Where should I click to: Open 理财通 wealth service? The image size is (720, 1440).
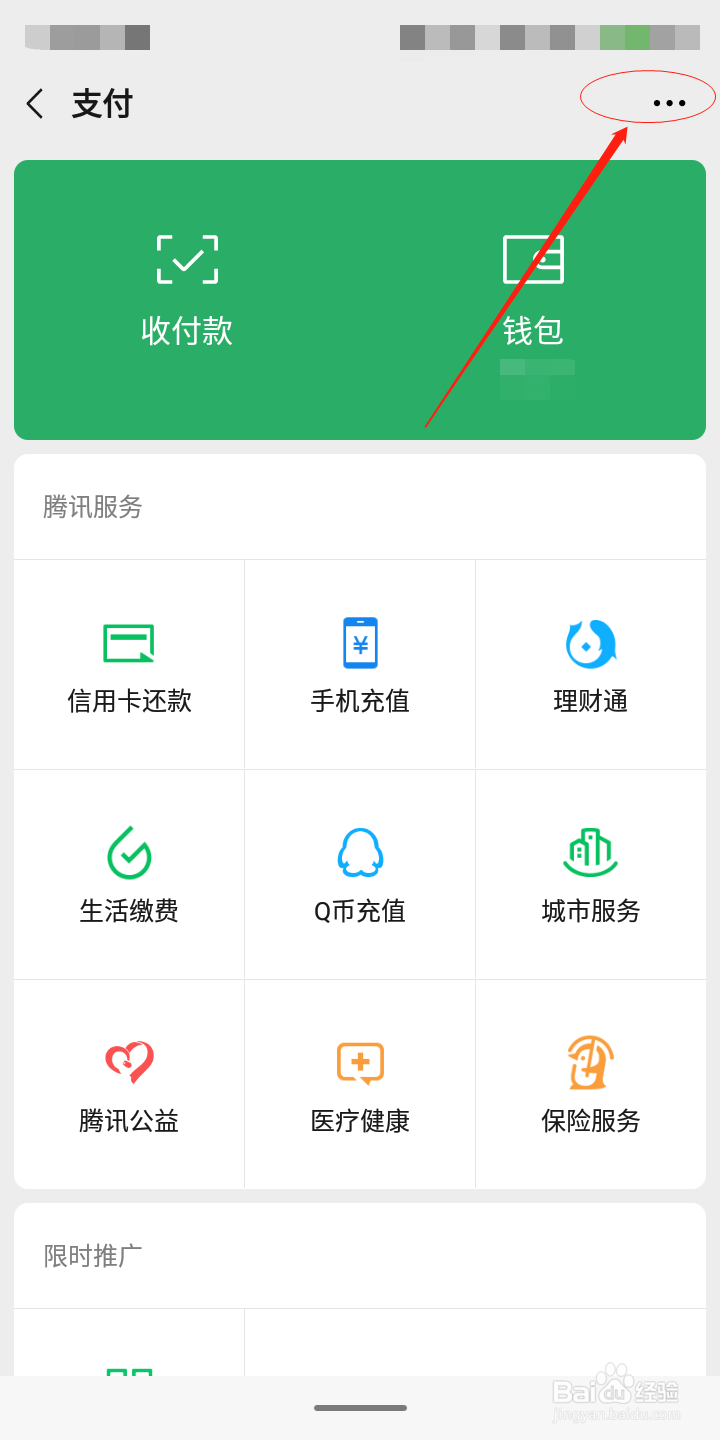click(591, 665)
